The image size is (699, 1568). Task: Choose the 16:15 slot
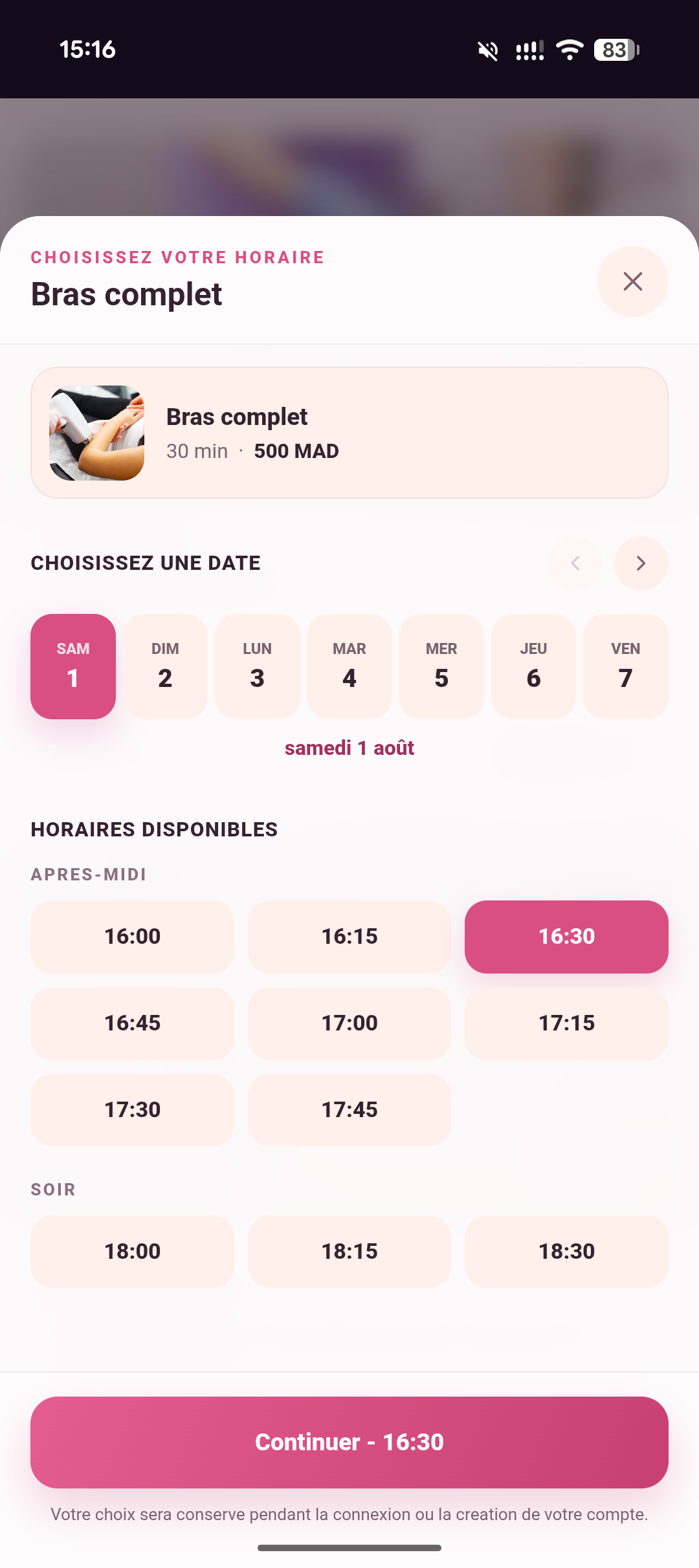(x=349, y=937)
